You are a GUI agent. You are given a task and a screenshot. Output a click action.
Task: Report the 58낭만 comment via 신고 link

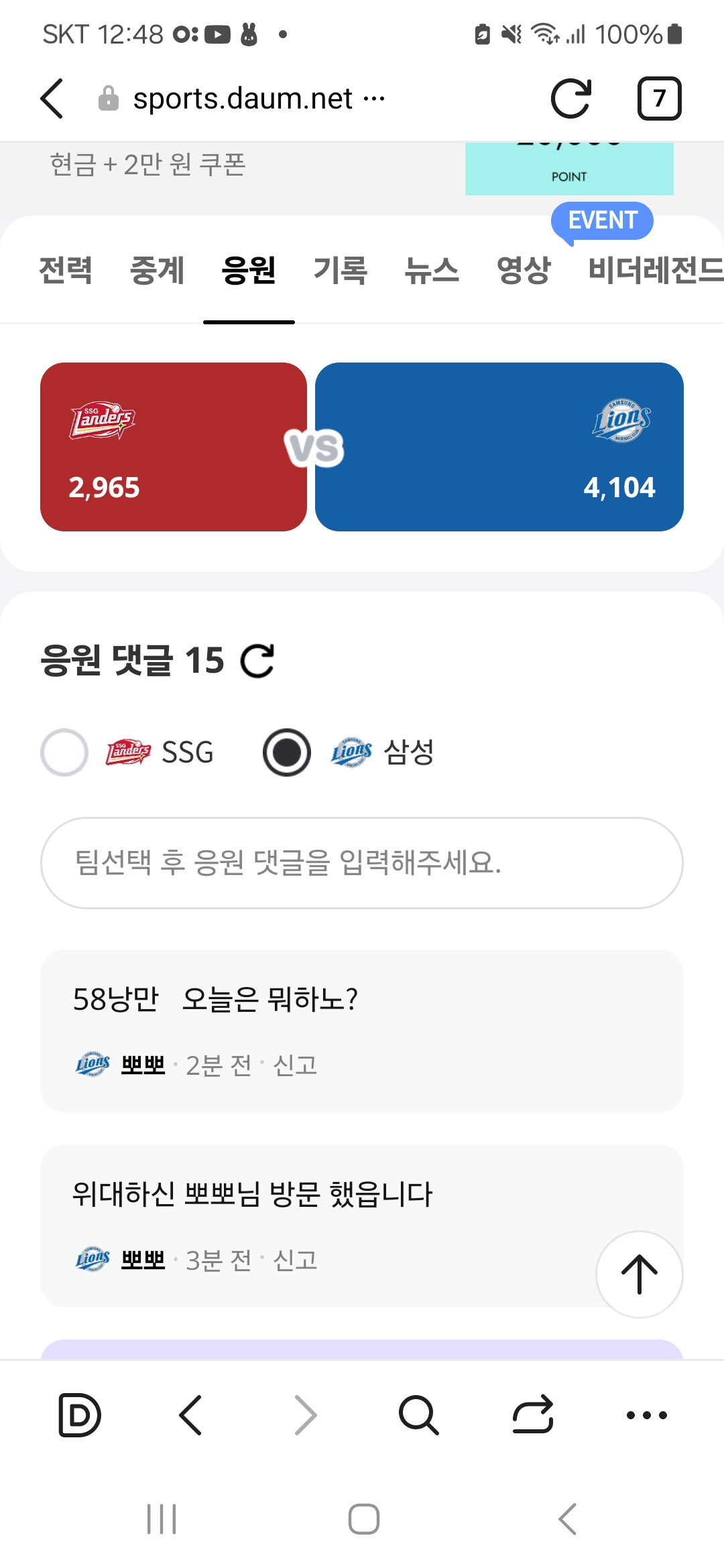(x=295, y=1065)
